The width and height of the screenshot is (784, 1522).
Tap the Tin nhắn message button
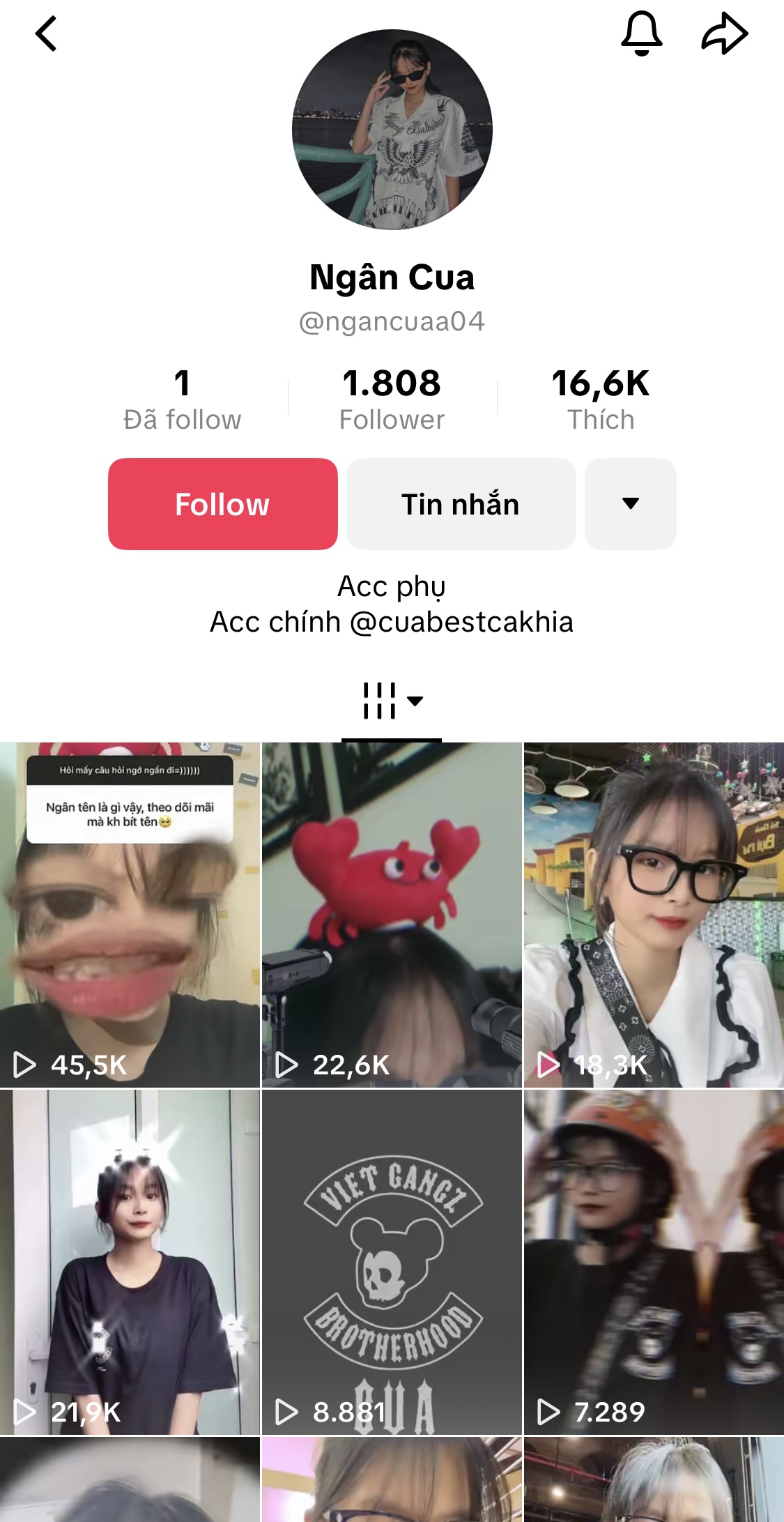click(x=461, y=503)
